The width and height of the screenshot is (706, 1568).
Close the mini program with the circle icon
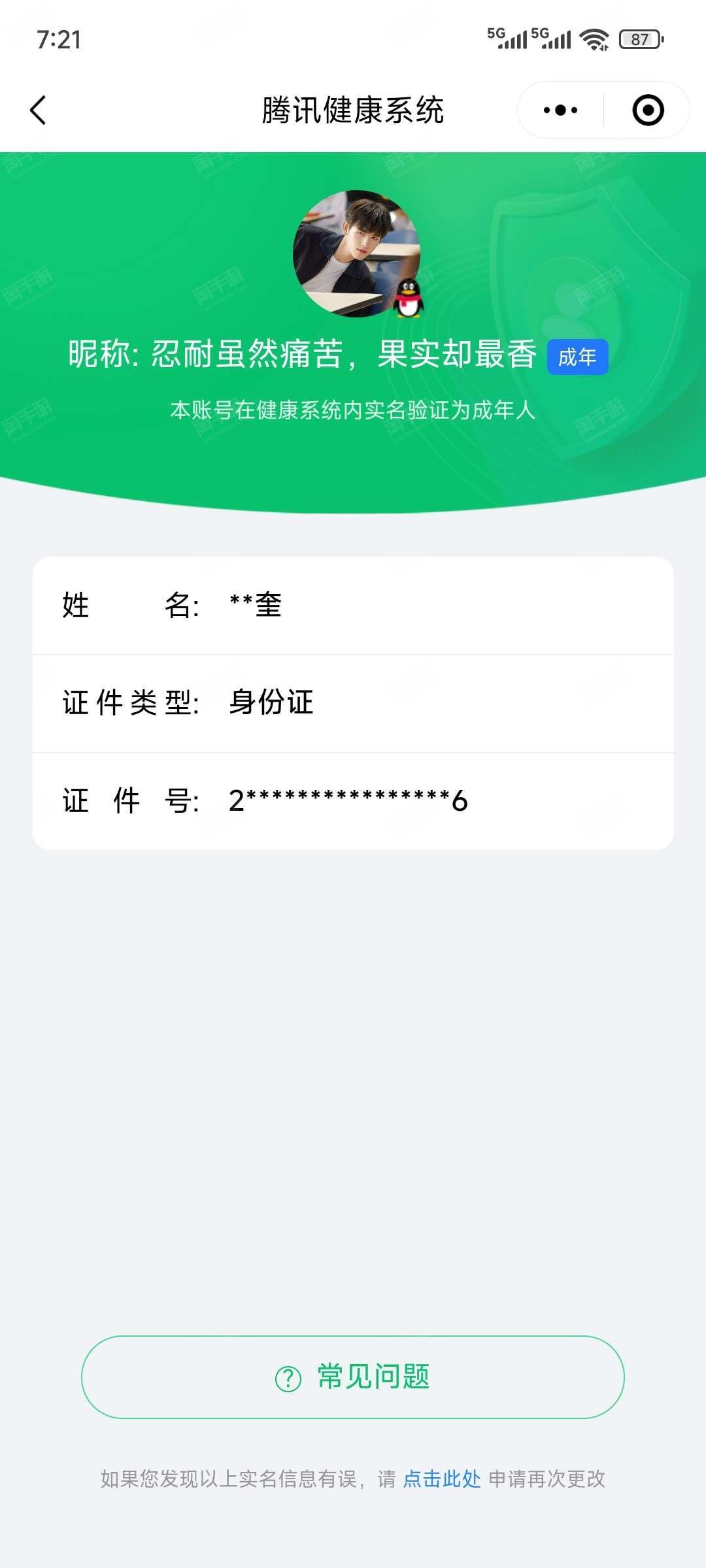coord(648,110)
